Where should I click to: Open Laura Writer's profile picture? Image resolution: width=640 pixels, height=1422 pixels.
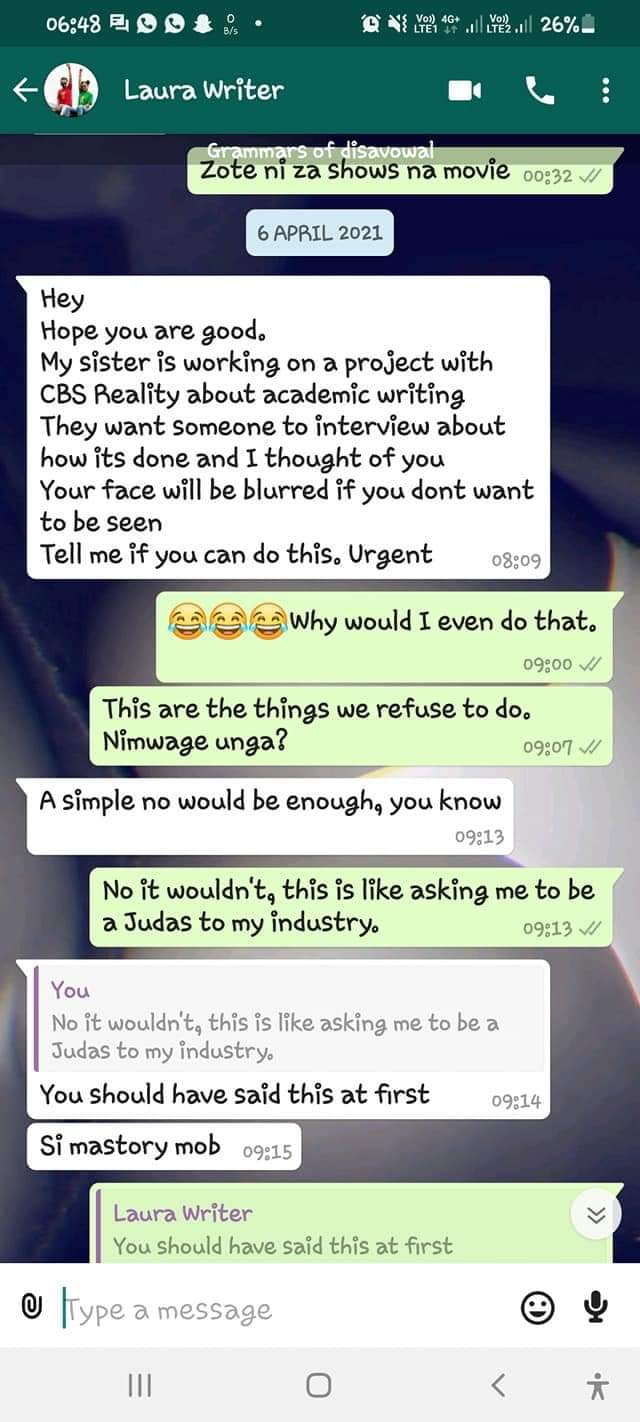74,91
